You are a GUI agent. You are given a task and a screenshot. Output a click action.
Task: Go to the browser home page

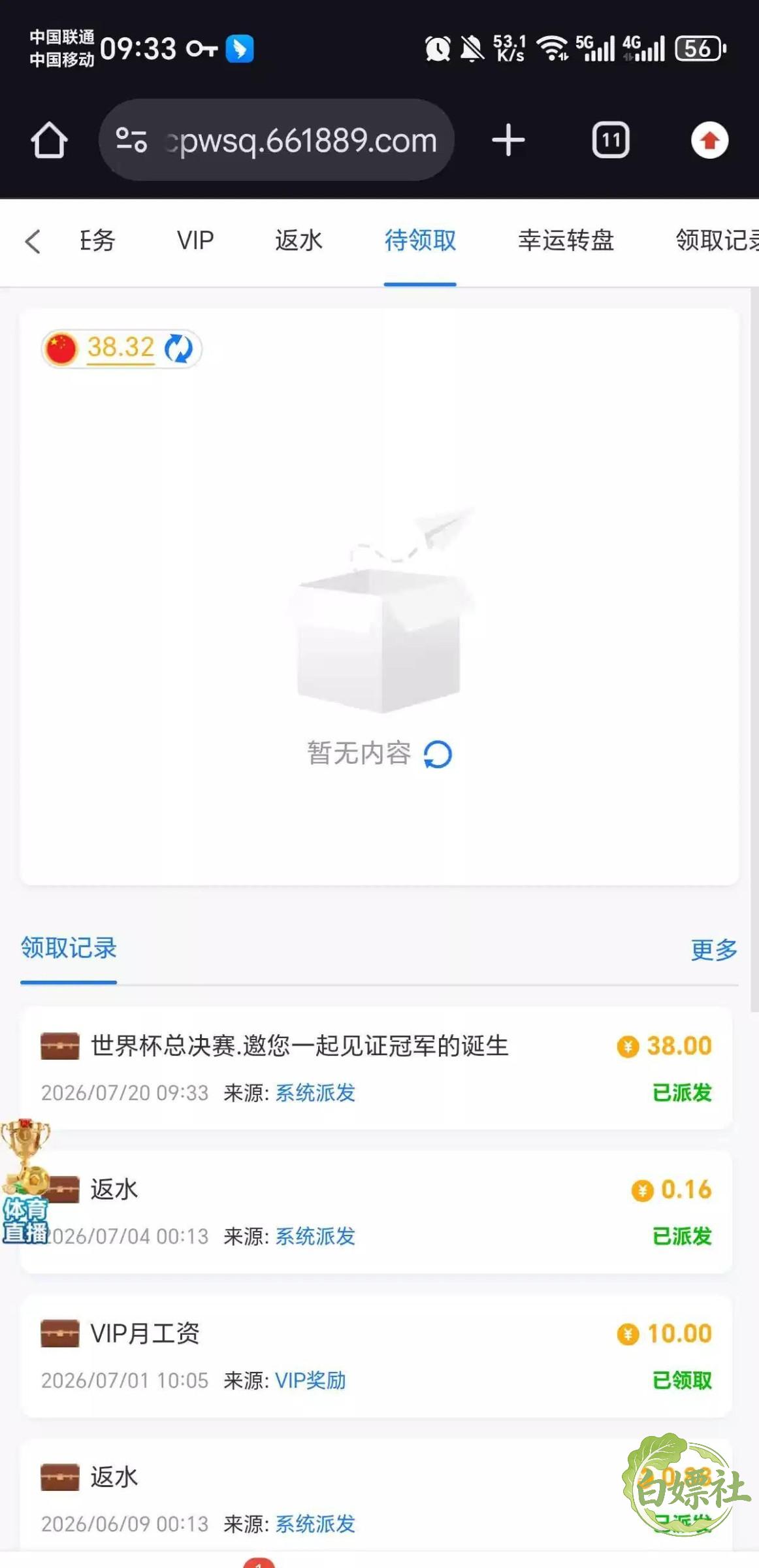pos(49,140)
